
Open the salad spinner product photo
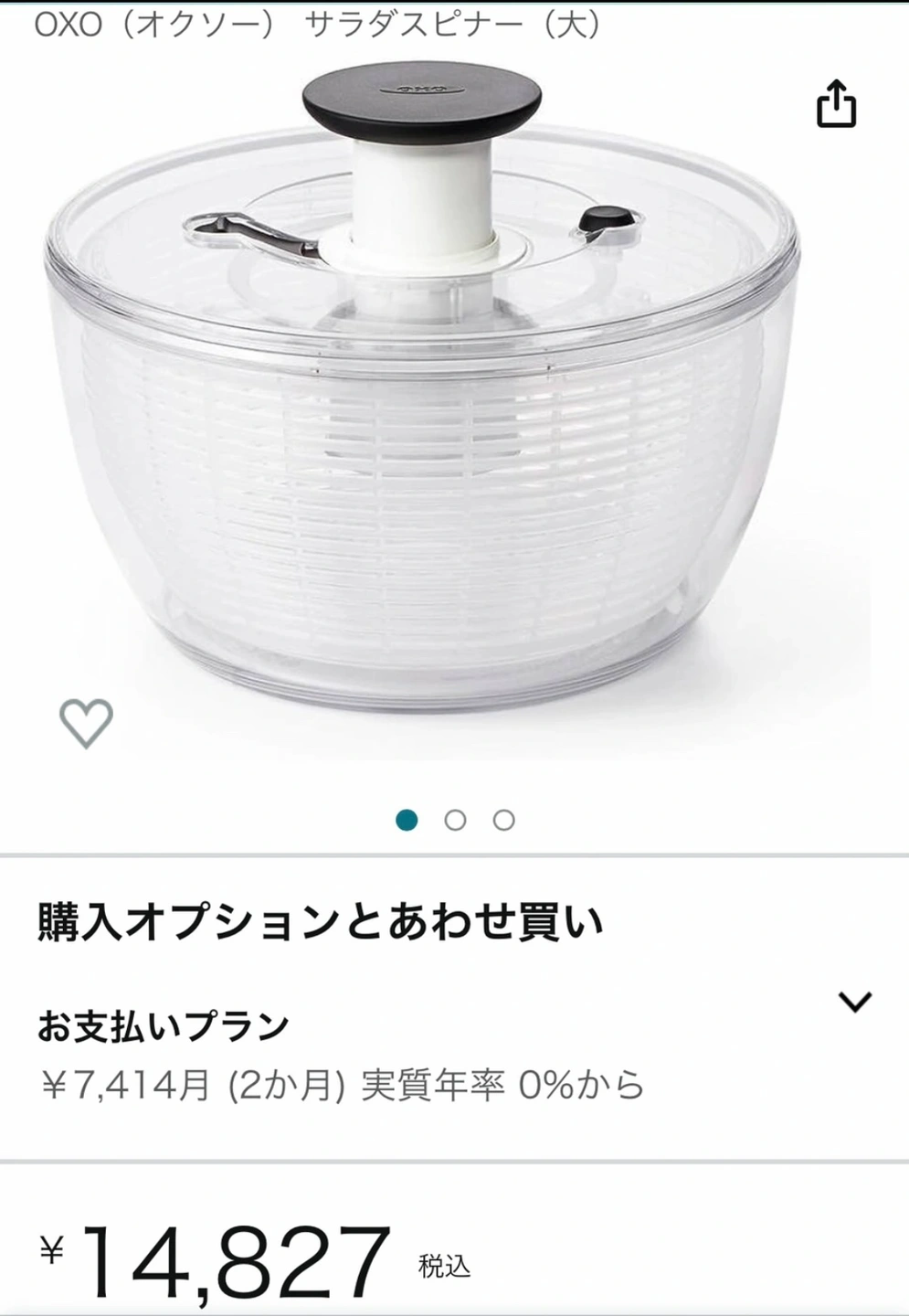420,393
